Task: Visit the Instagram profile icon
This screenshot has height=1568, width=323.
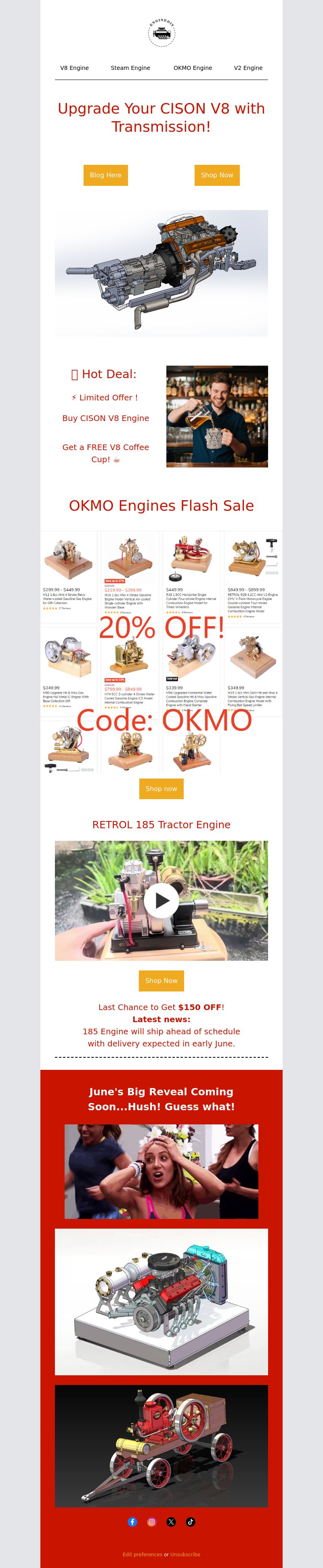Action: coord(152,1522)
